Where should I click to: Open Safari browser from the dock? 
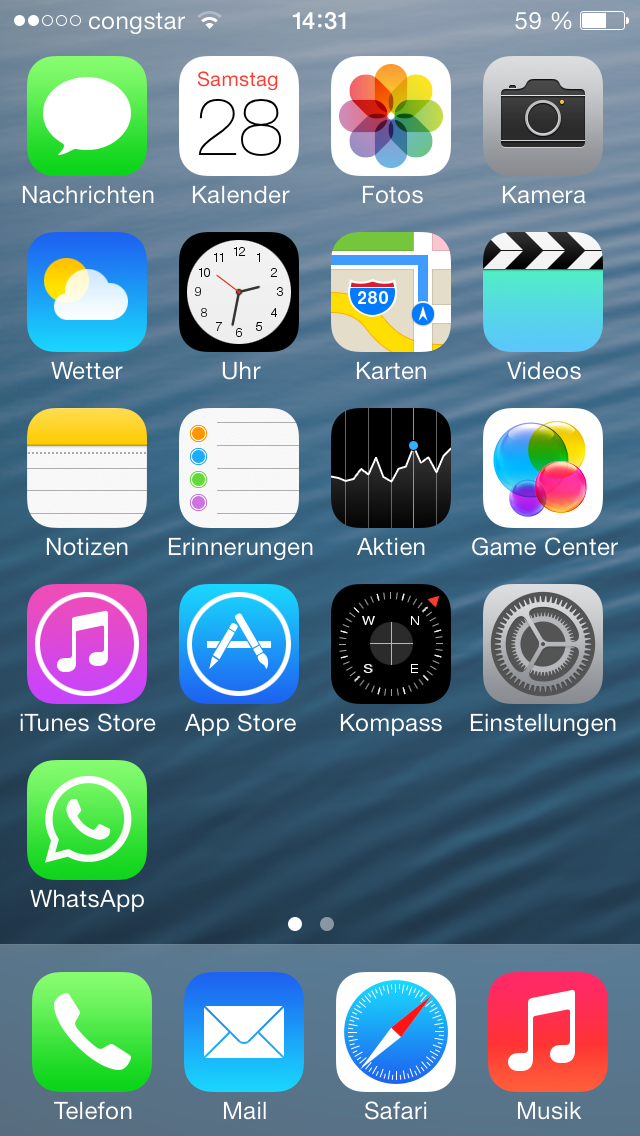pyautogui.click(x=396, y=1032)
